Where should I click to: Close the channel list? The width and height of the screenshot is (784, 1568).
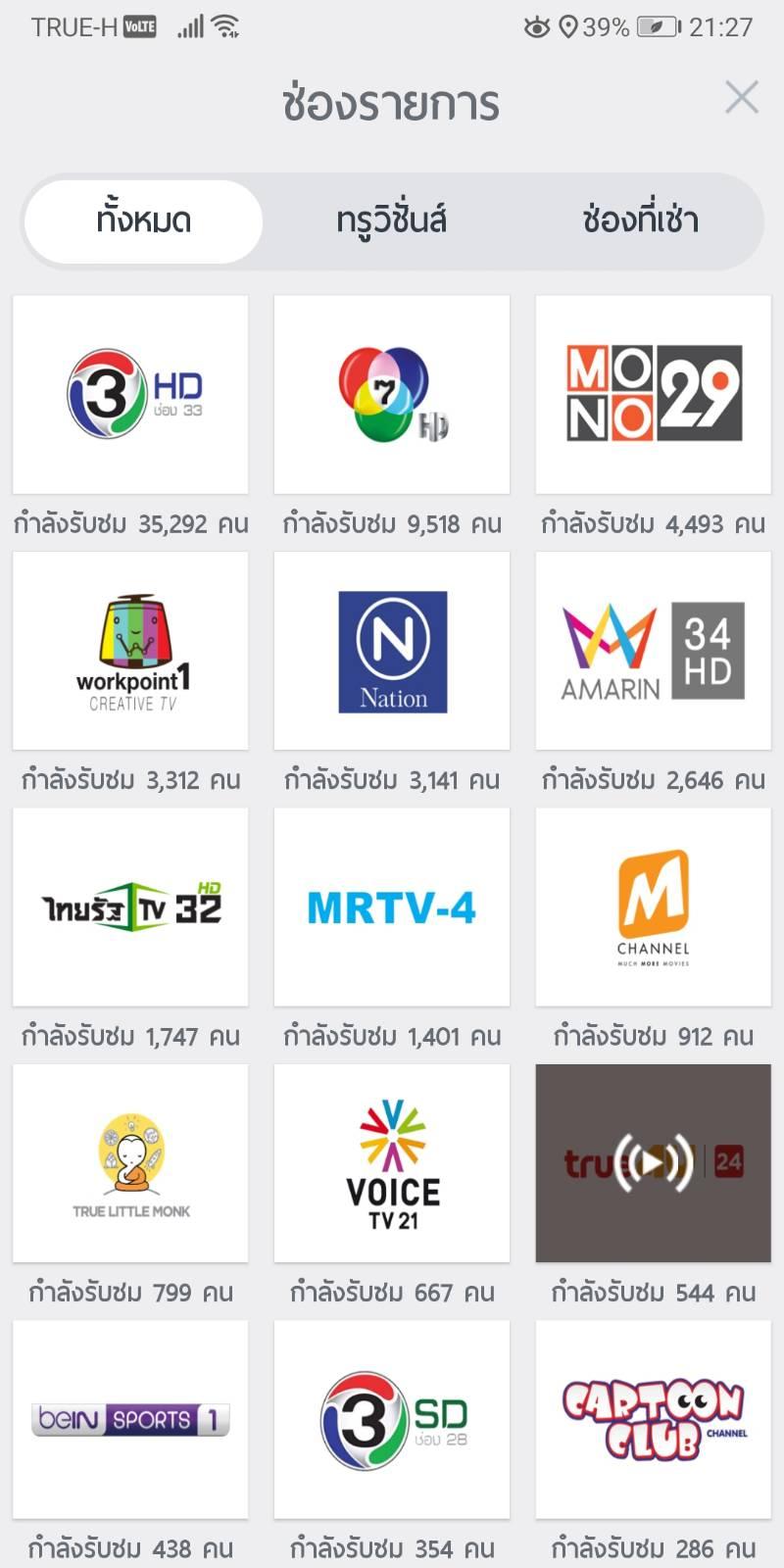coord(742,97)
